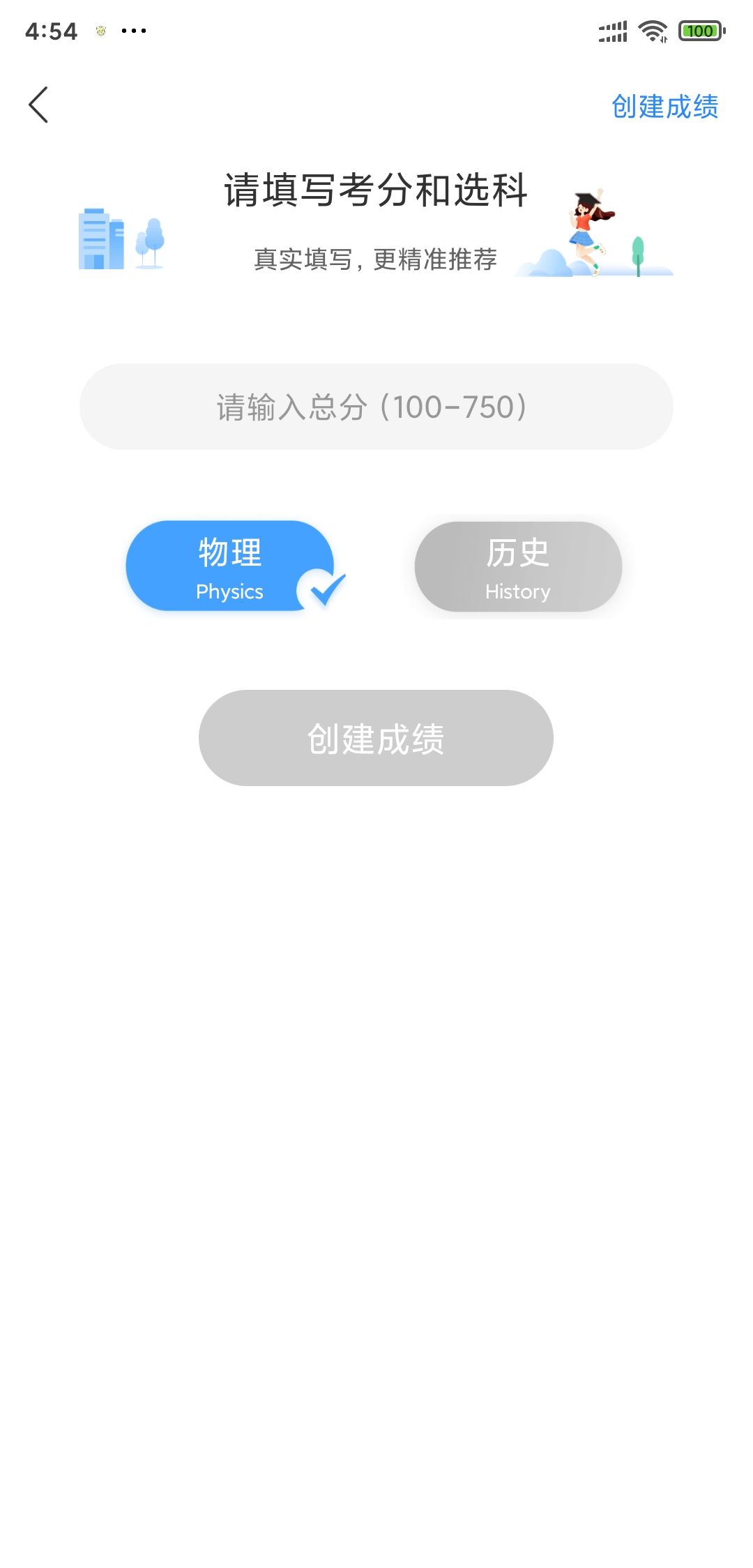Tap the Wi-Fi status icon

[x=652, y=30]
